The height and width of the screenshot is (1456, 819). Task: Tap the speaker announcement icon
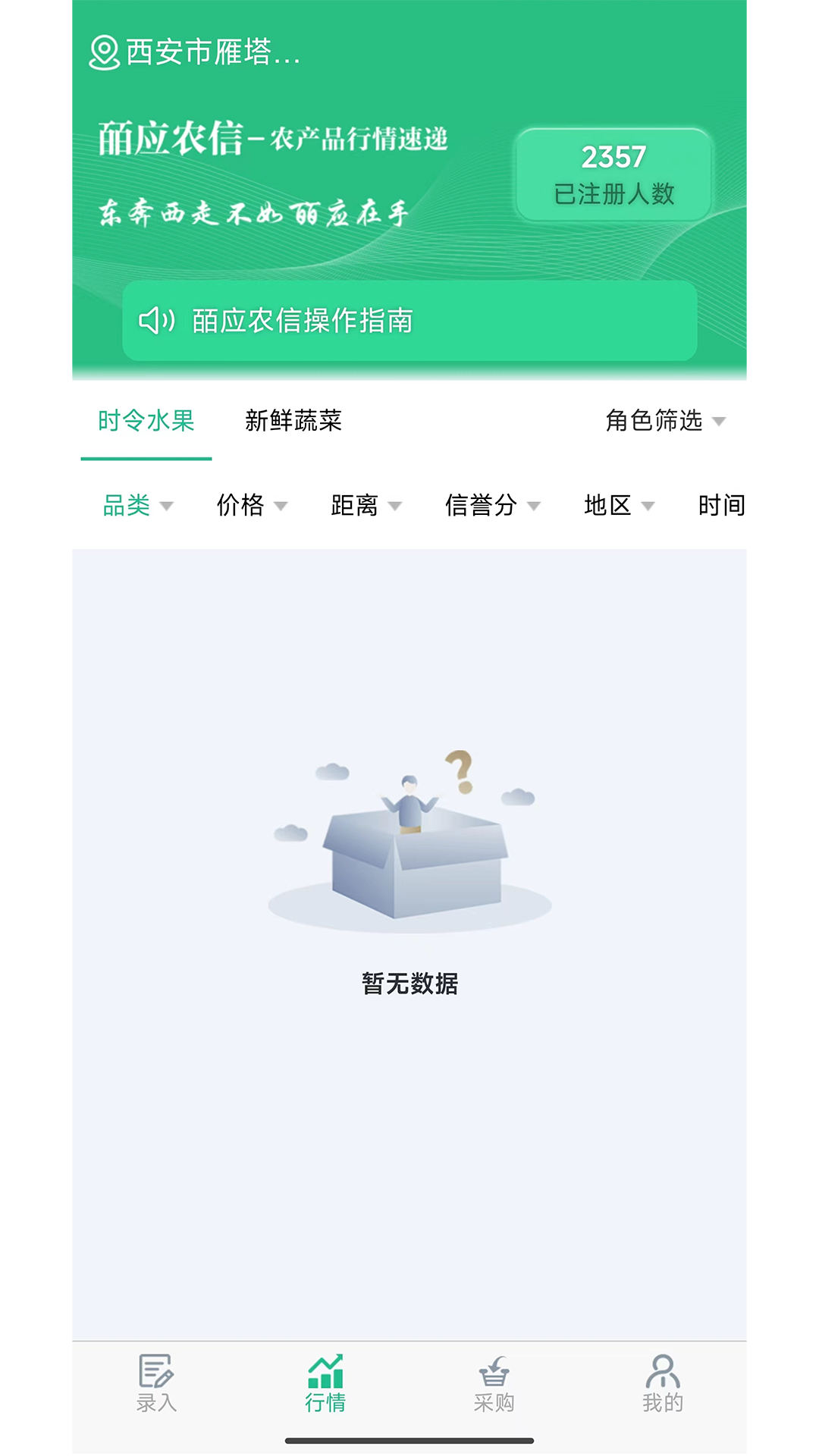tap(157, 321)
